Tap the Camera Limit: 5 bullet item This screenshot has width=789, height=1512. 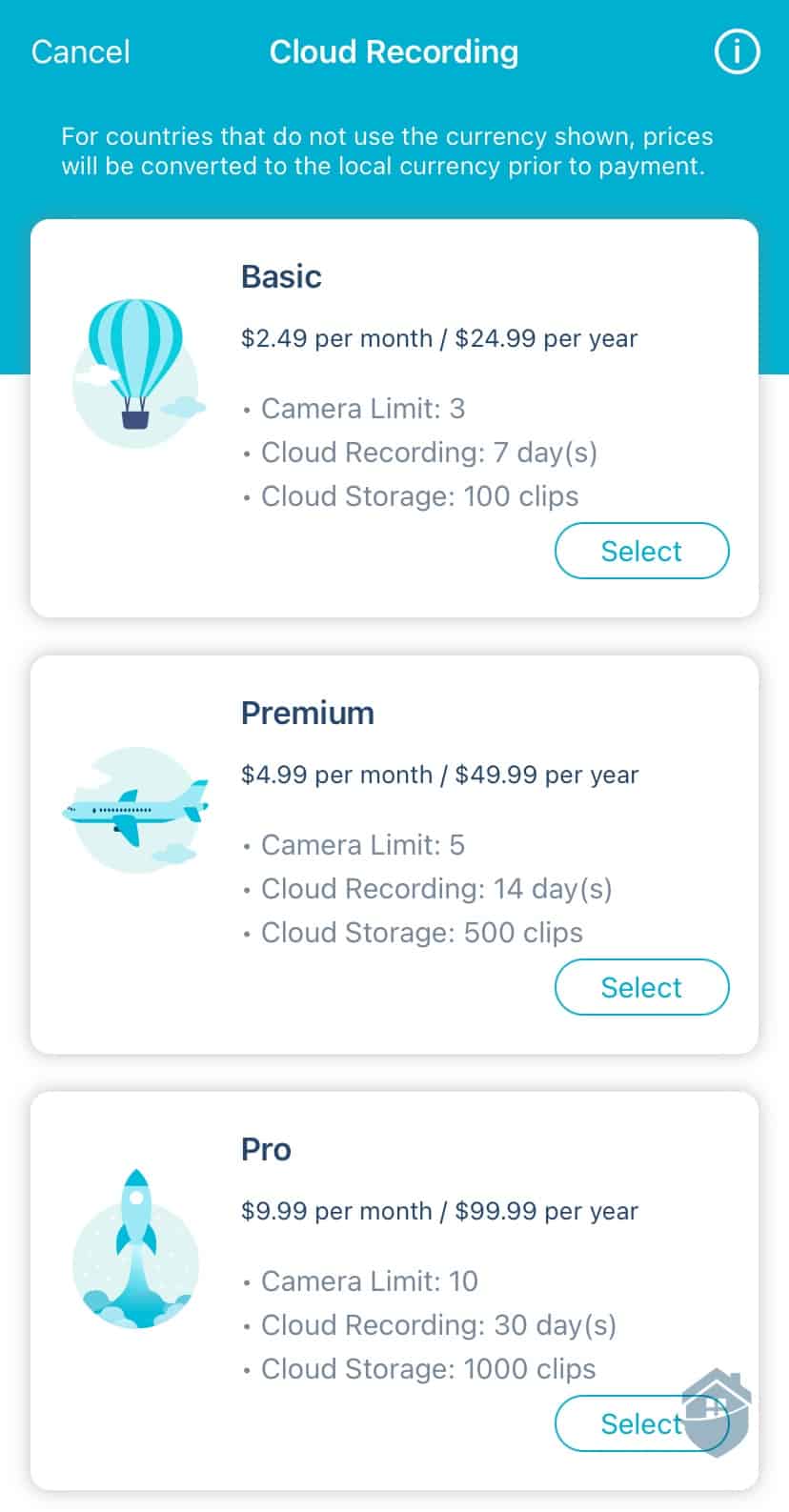coord(363,844)
